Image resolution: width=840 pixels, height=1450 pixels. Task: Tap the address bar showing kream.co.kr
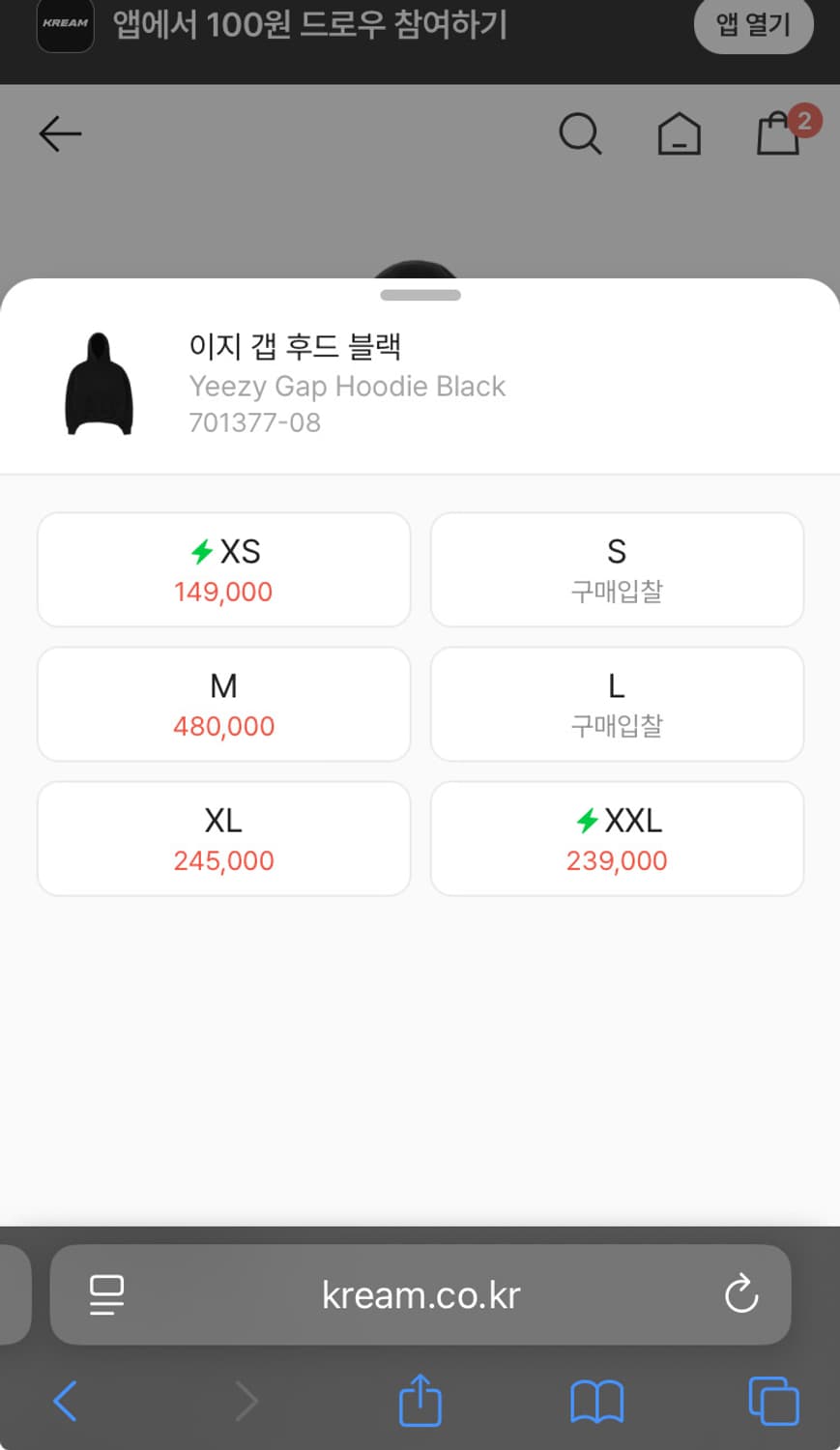[420, 1295]
